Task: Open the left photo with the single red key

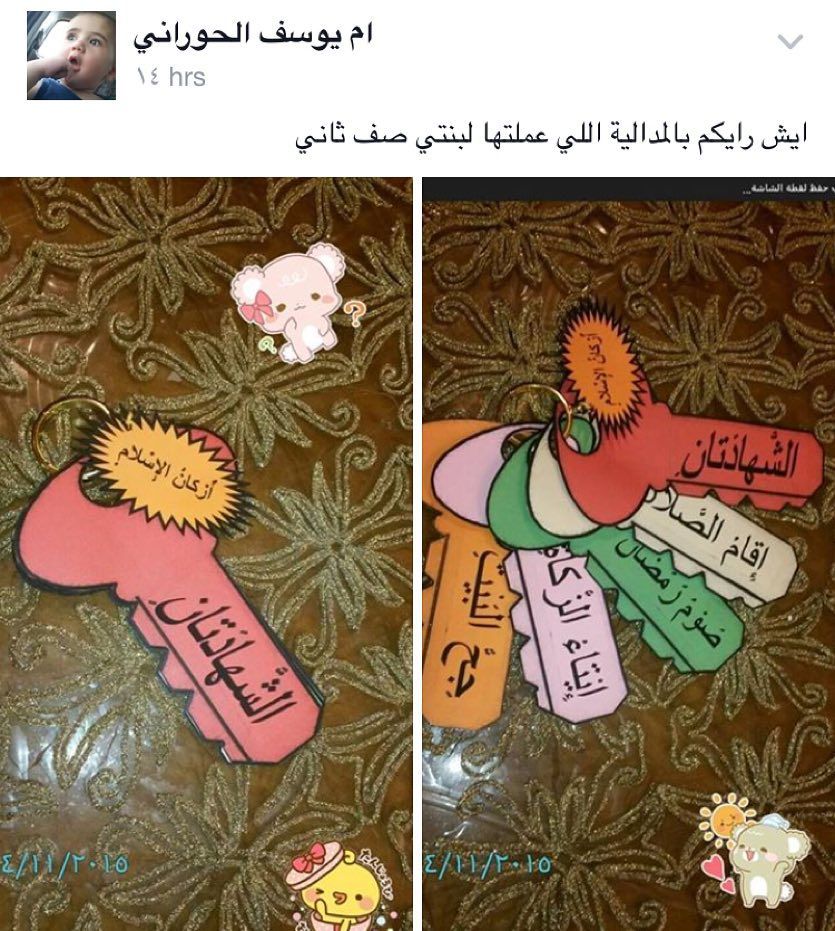Action: (x=206, y=553)
